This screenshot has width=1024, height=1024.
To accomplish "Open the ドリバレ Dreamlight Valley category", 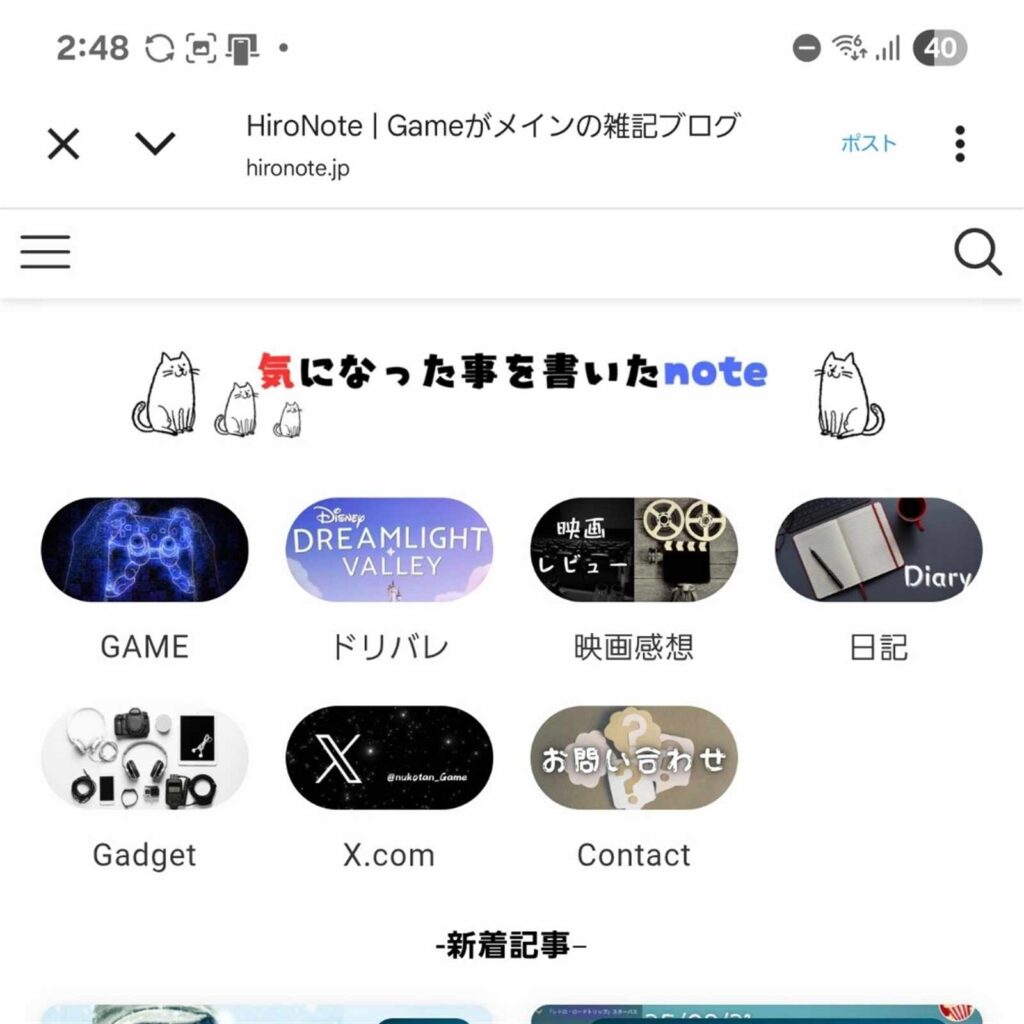I will (389, 550).
